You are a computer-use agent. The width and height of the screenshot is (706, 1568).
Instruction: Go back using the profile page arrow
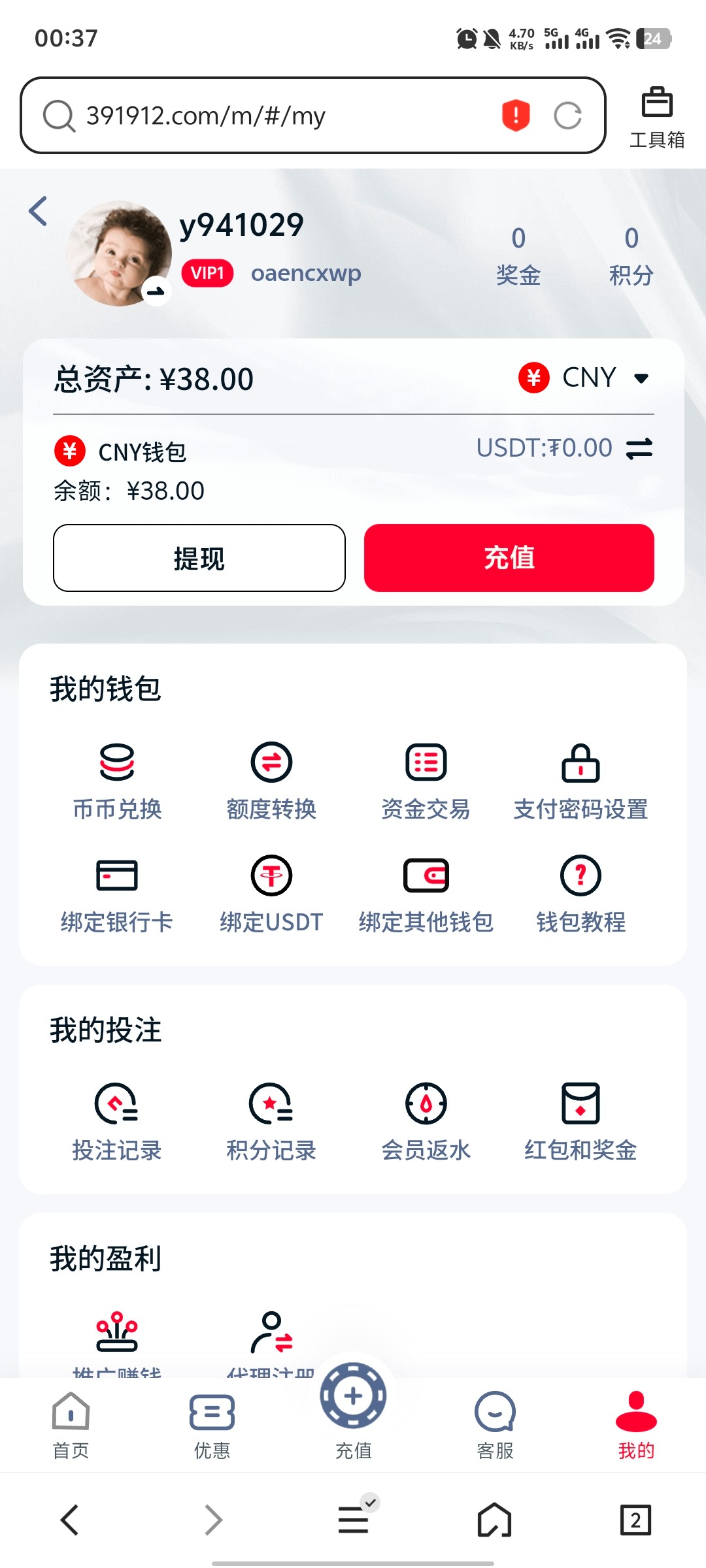click(39, 212)
